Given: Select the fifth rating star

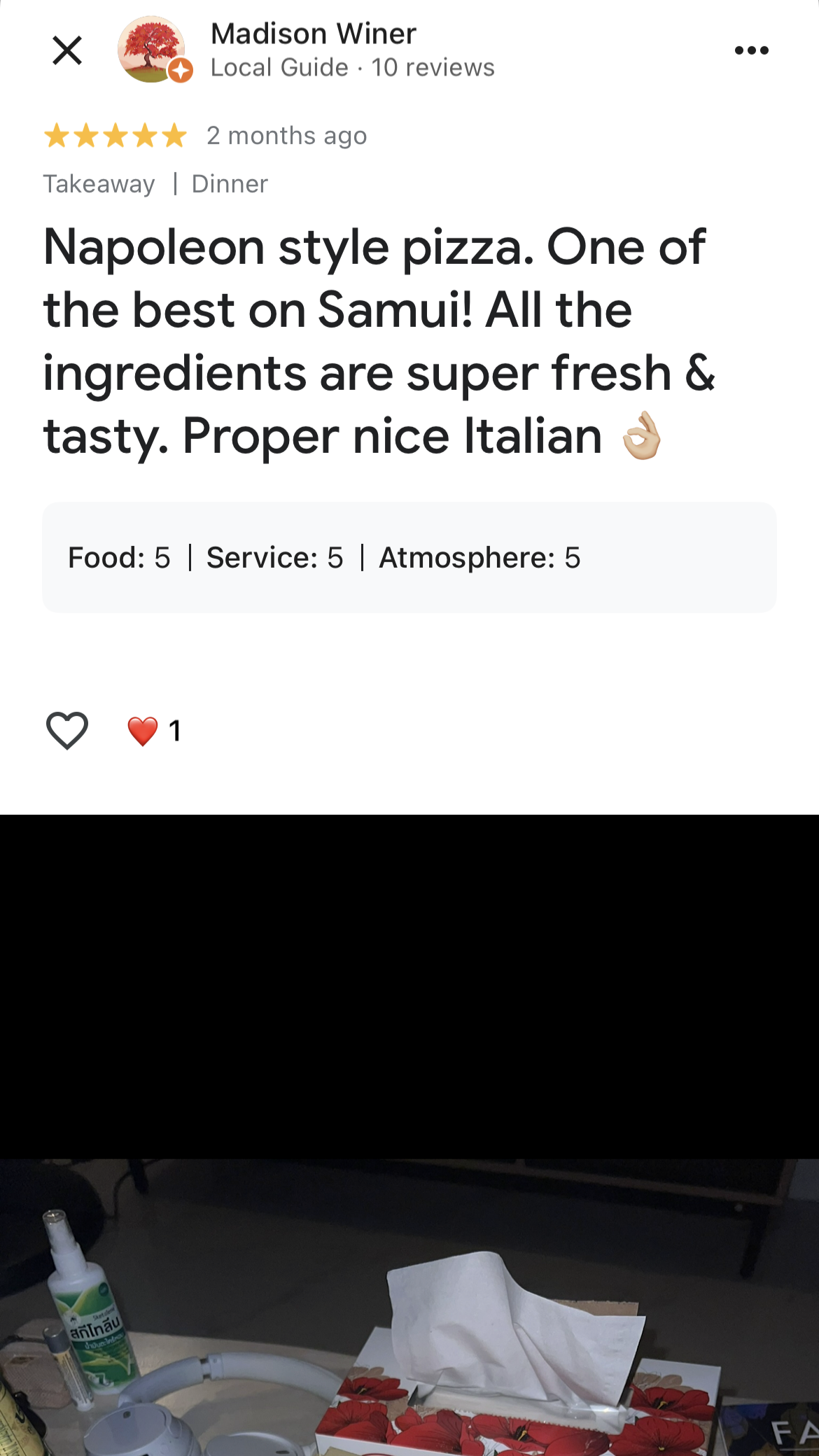Looking at the screenshot, I should [x=171, y=134].
